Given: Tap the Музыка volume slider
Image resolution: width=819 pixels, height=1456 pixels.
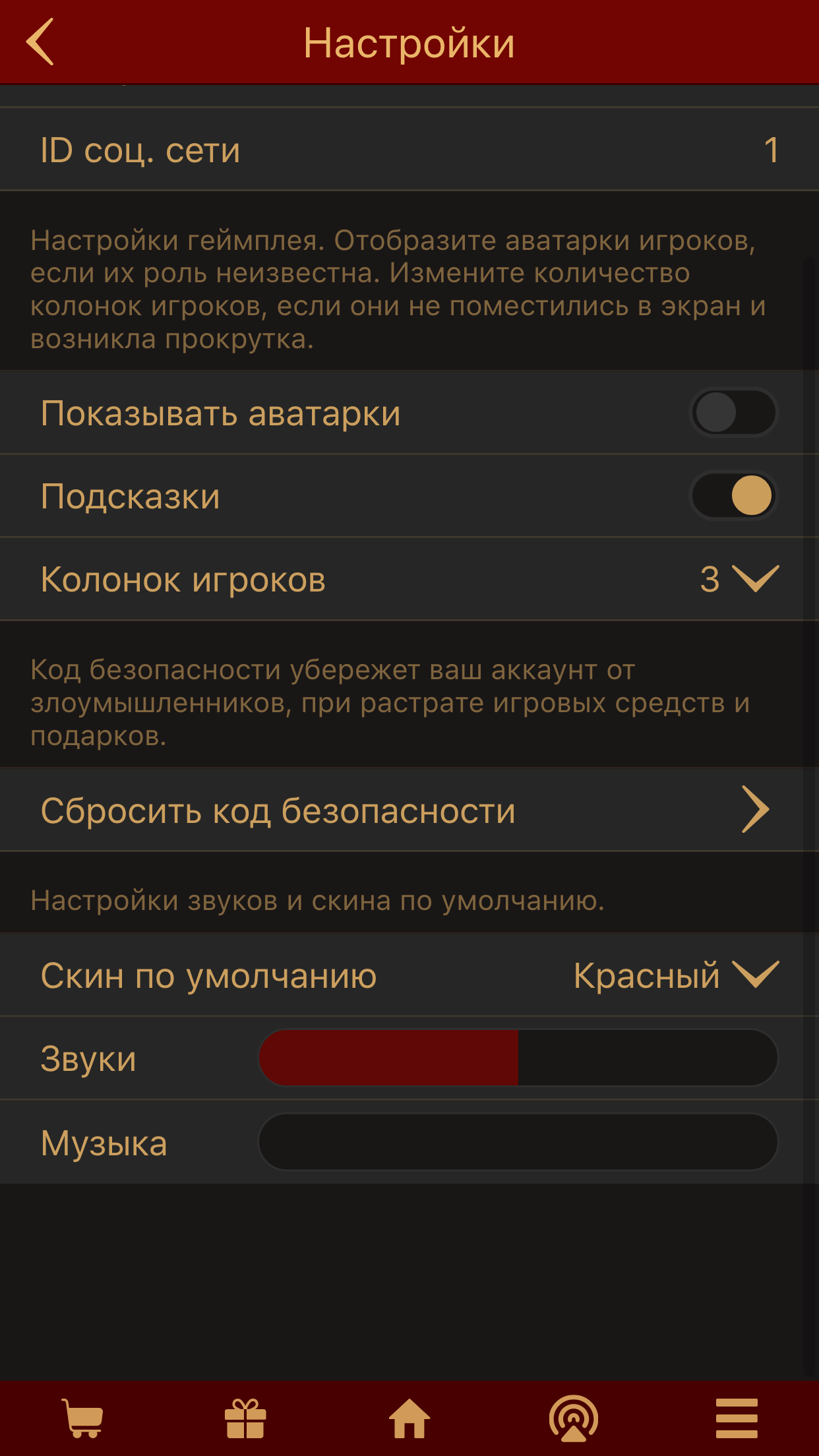Looking at the screenshot, I should pos(518,1142).
